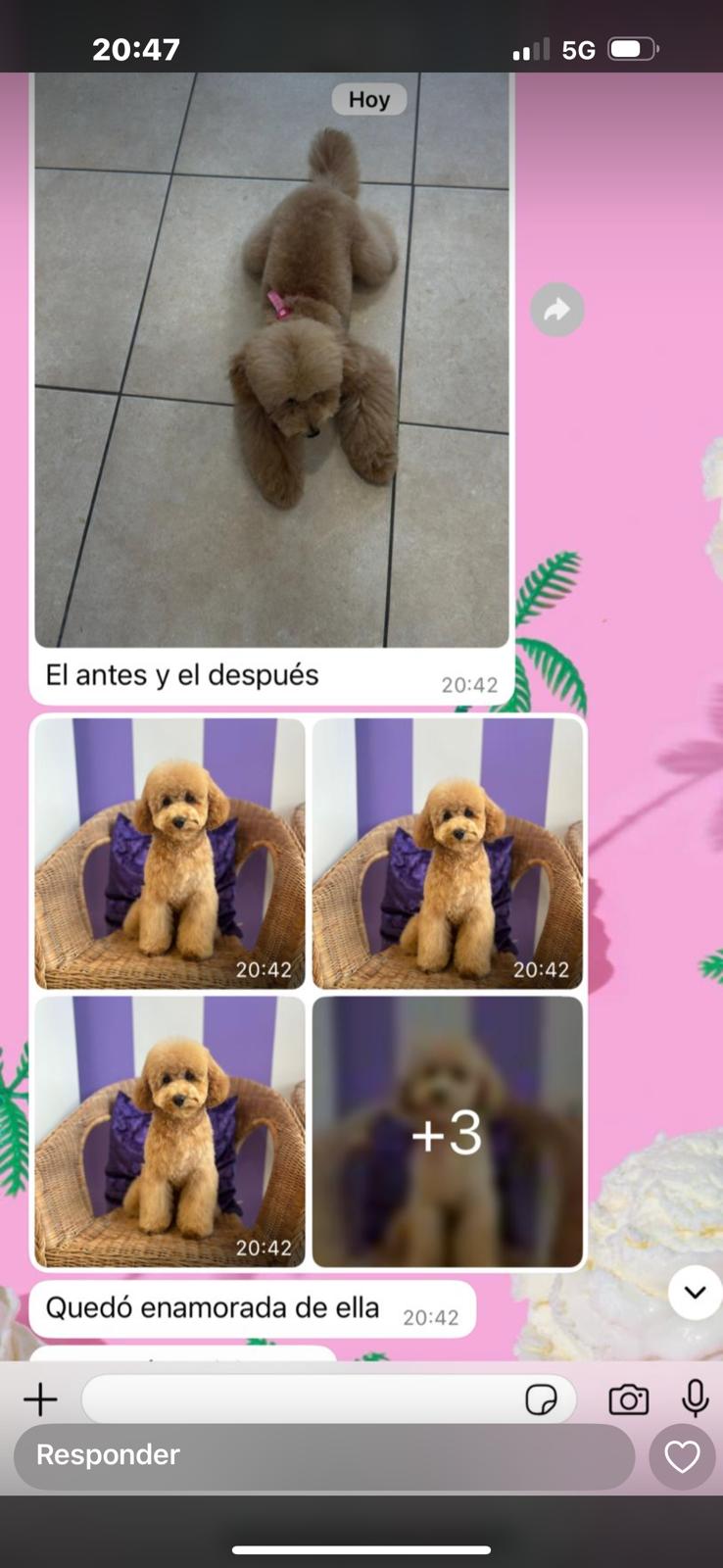Tap the Responder reply field
The width and height of the screenshot is (723, 1568).
pyautogui.click(x=324, y=1455)
